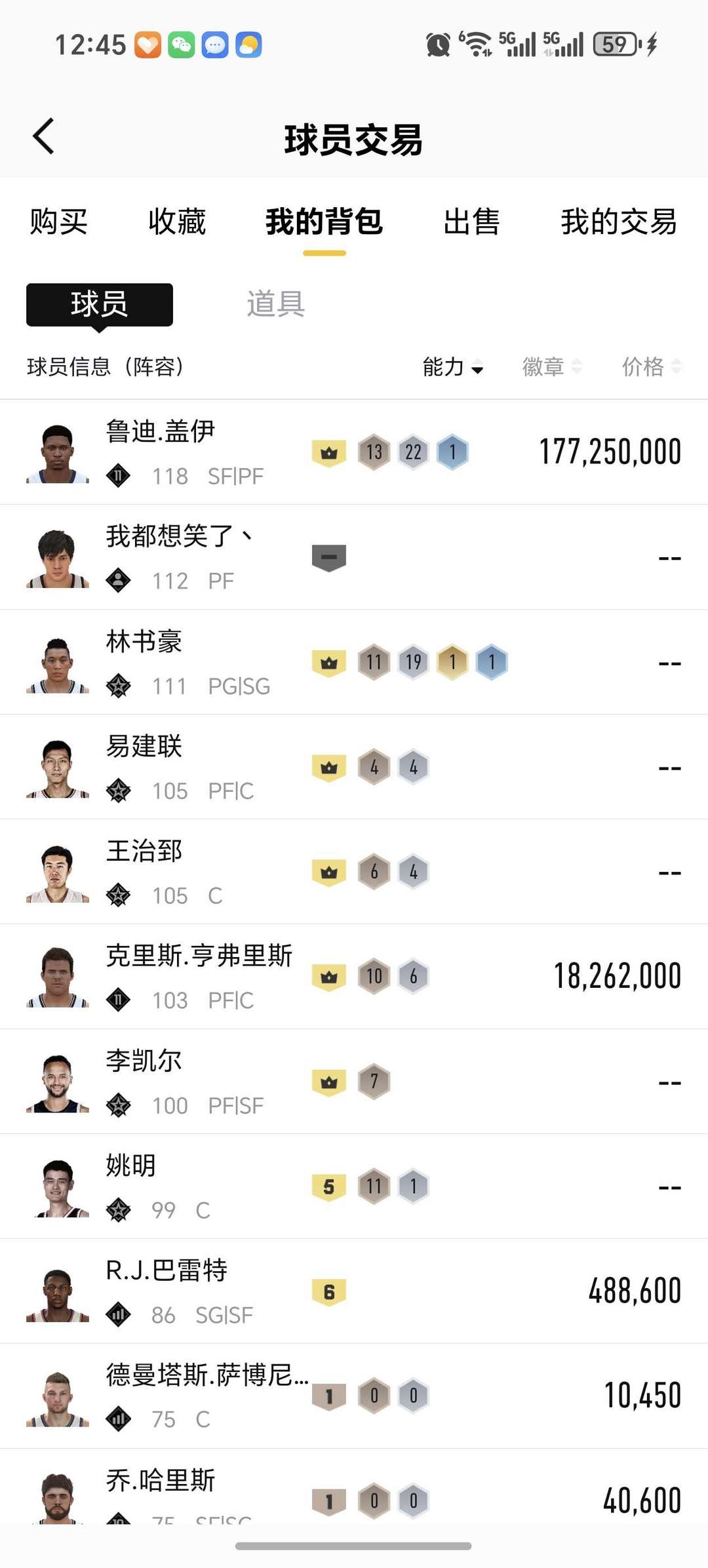This screenshot has width=708, height=1568.
Task: Open 李凯尔 player details
Action: pyautogui.click(x=354, y=1082)
